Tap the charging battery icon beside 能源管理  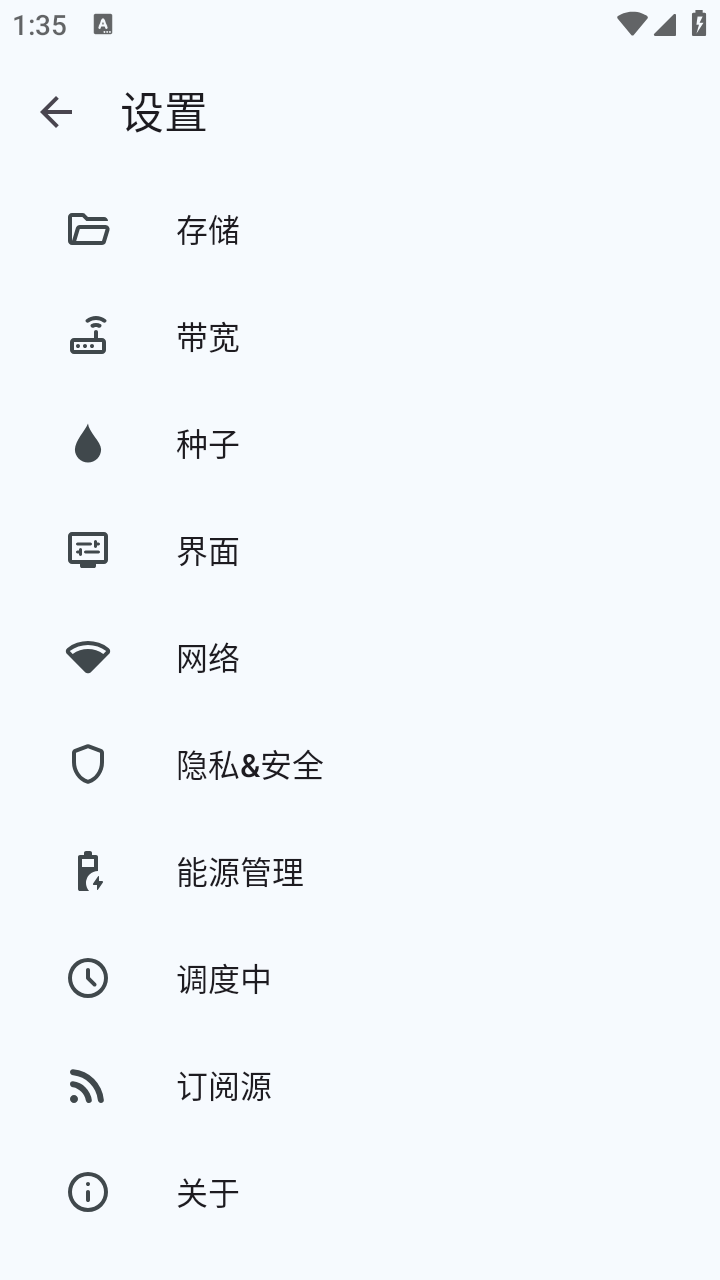pos(88,872)
